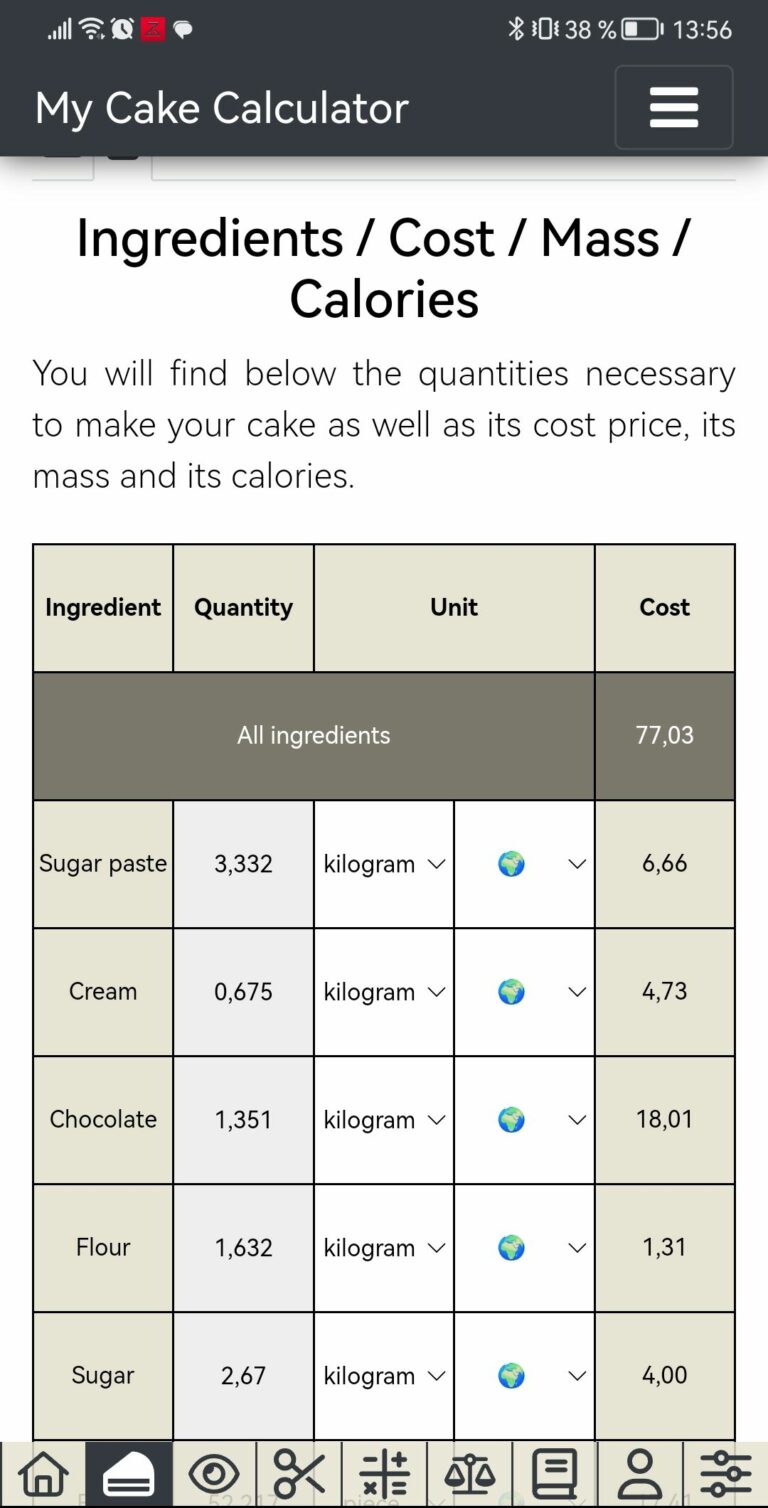Open the recipe book icon
This screenshot has height=1508, width=768.
click(554, 1472)
